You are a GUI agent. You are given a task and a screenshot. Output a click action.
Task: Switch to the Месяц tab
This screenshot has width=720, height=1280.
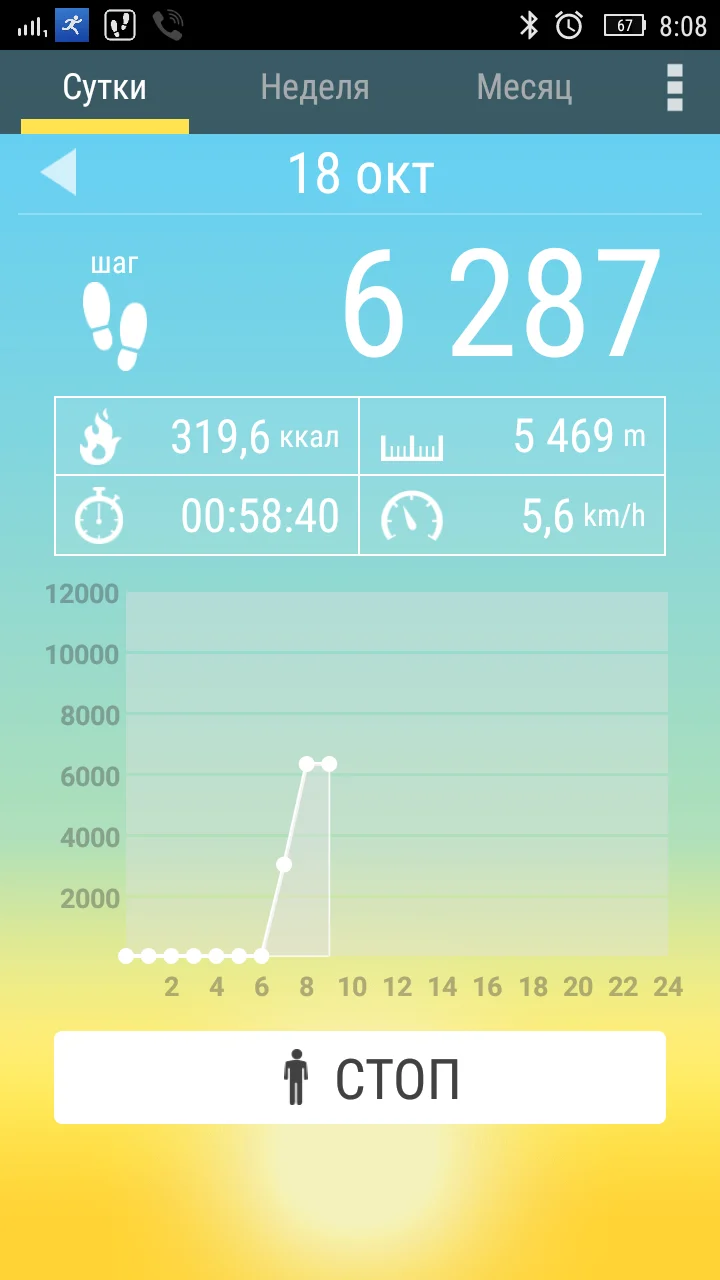click(x=524, y=88)
